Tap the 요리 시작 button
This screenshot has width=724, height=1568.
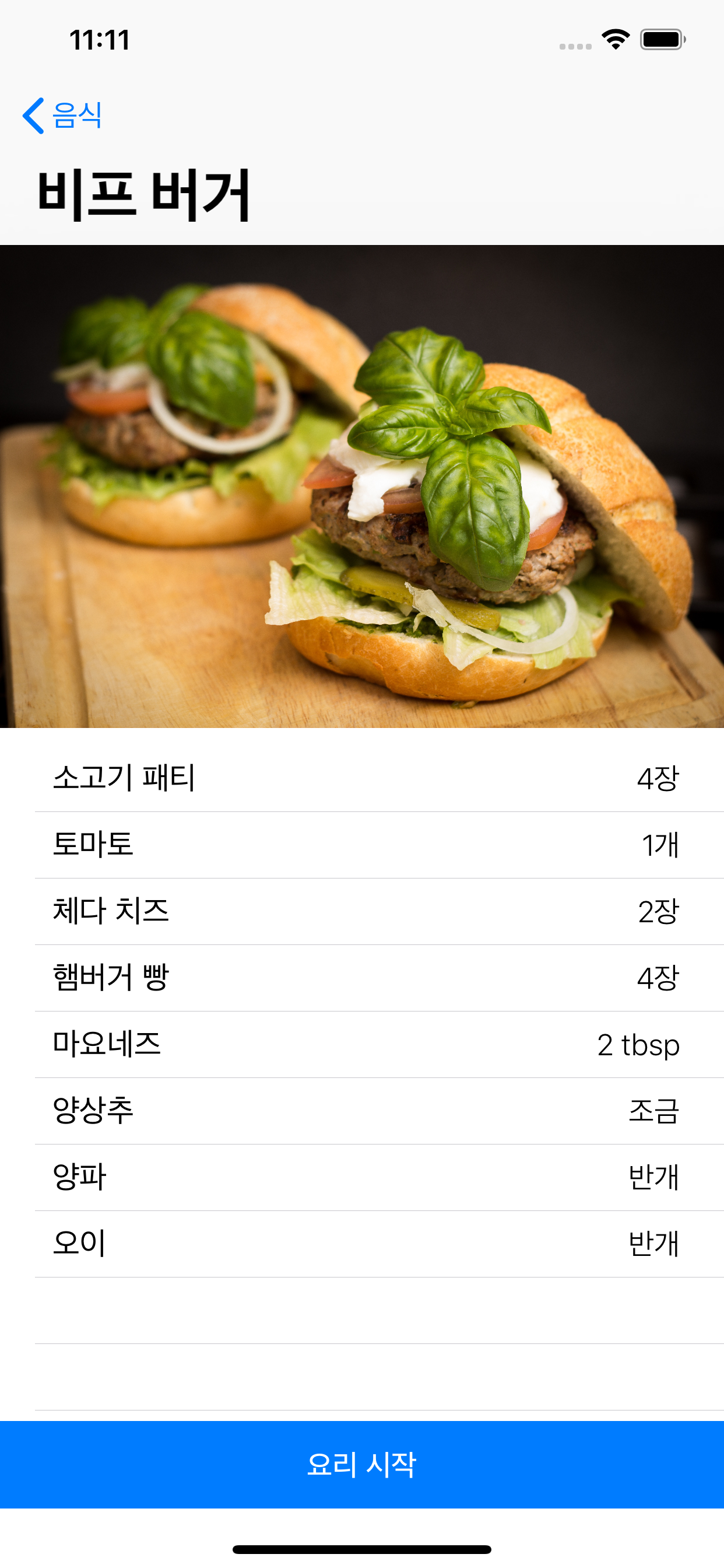[x=362, y=1464]
